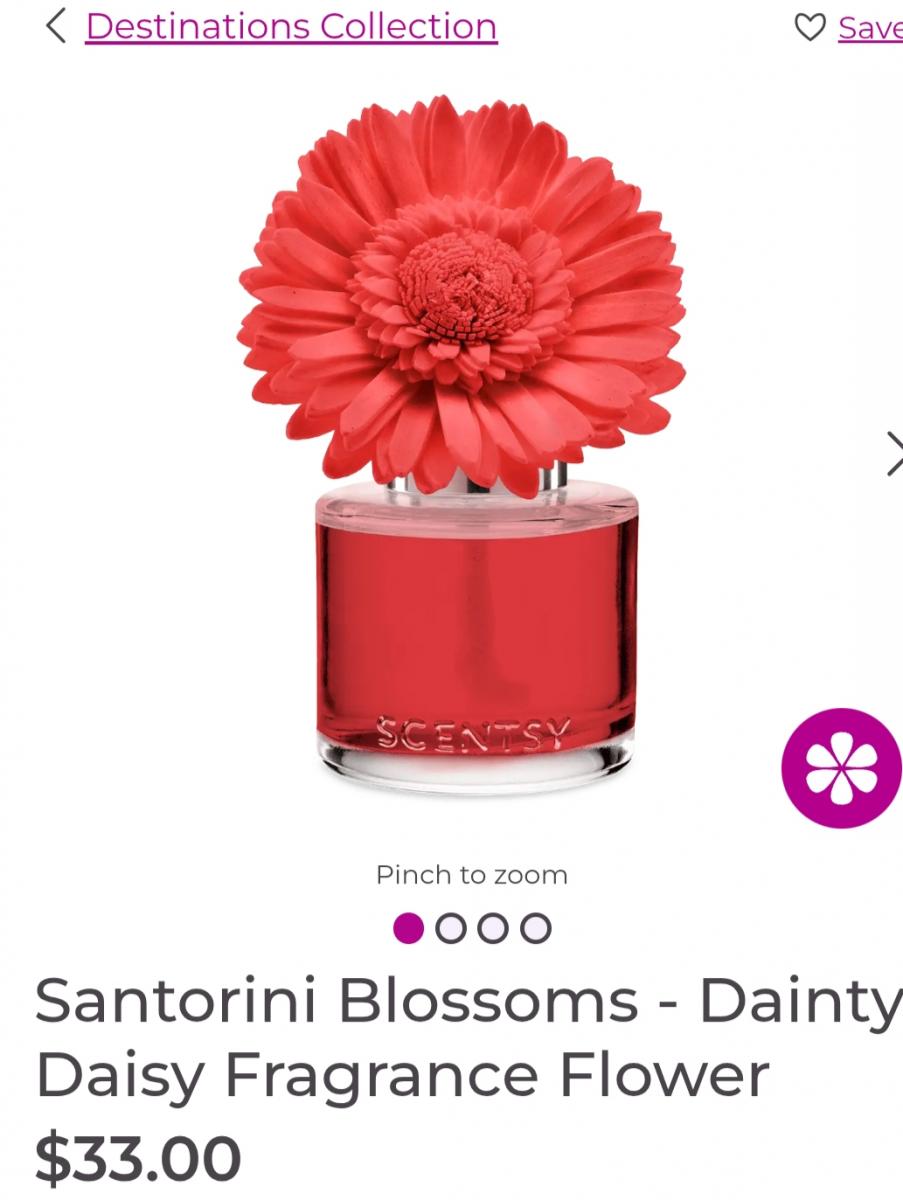Tap the back chevron arrow
903x1200 pixels.
click(55, 27)
